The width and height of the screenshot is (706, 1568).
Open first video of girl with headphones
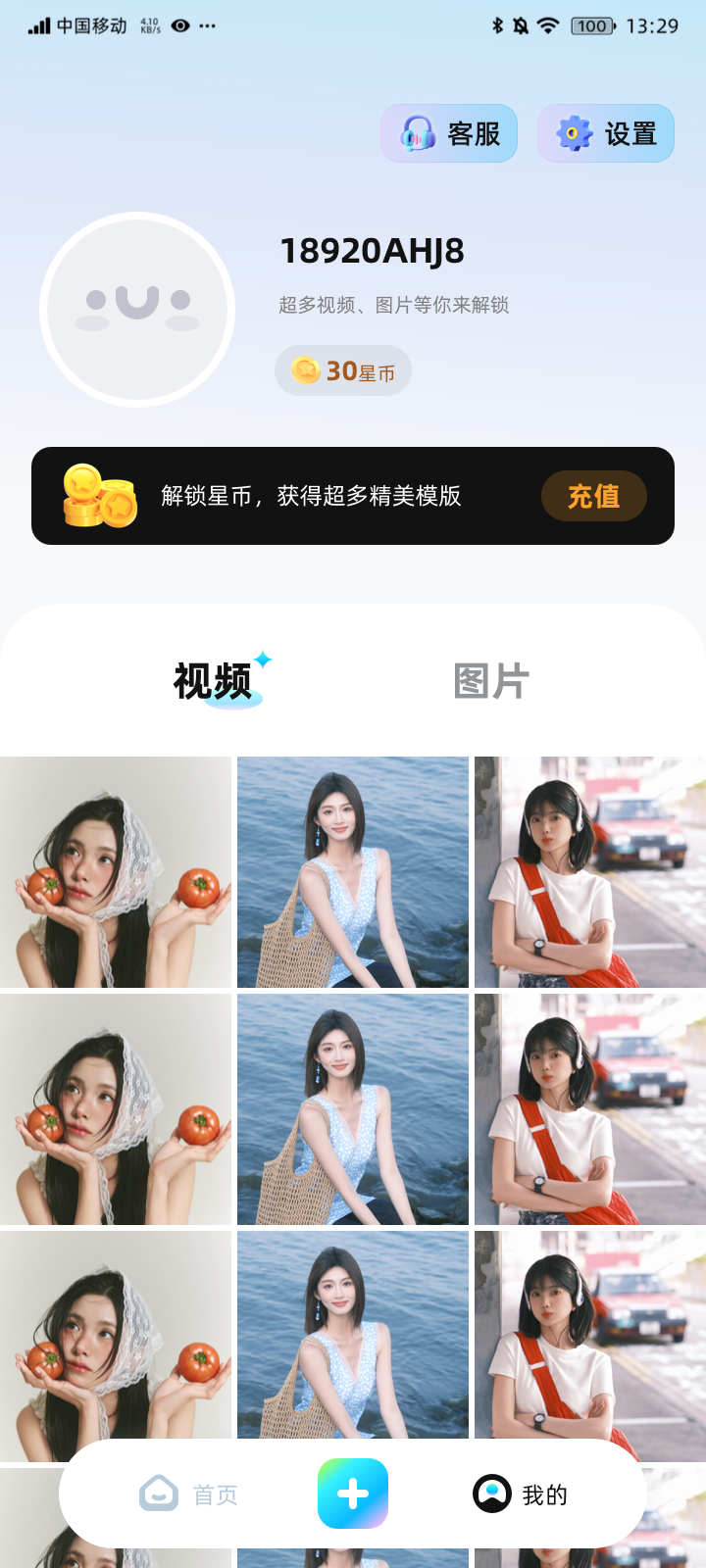click(x=589, y=872)
